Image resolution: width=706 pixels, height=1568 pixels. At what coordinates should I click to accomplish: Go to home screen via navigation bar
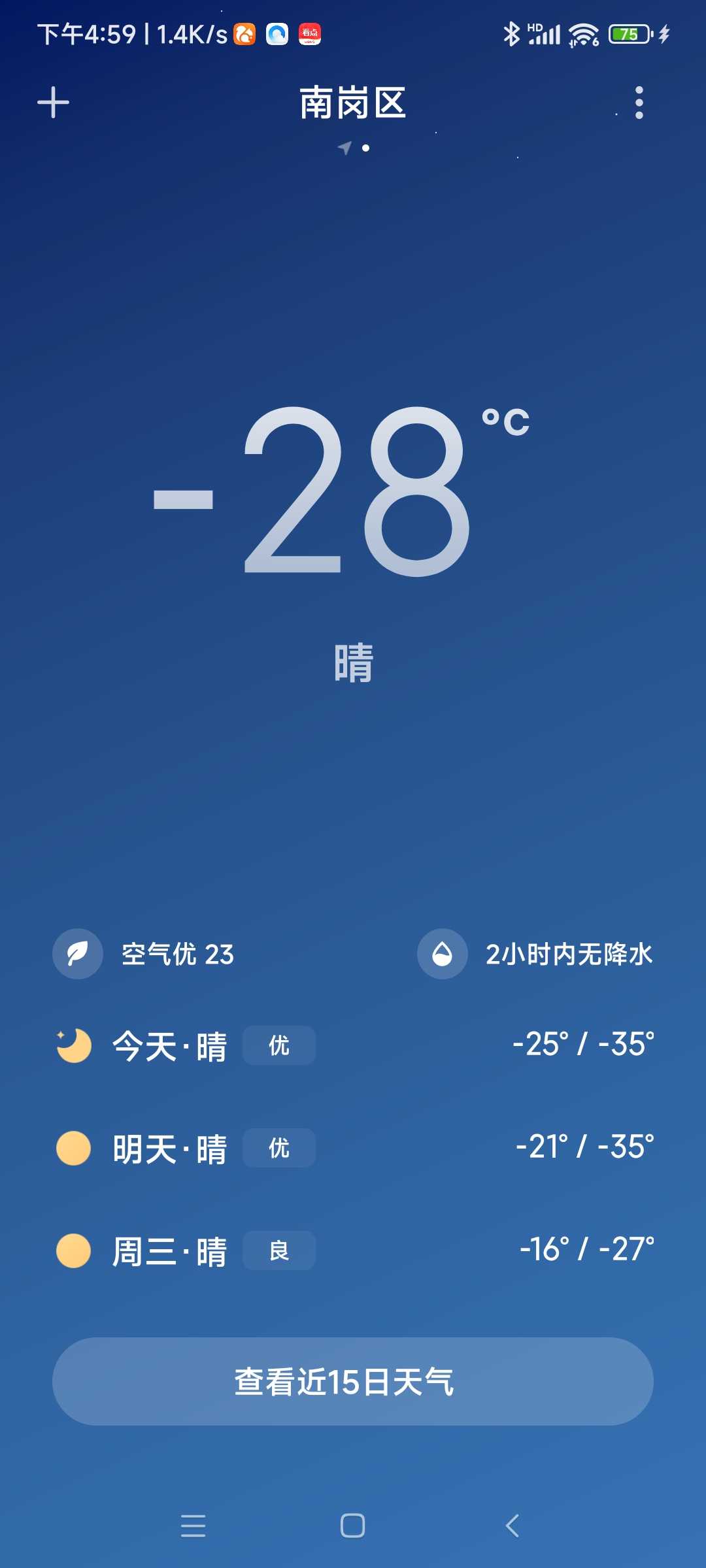tap(353, 1526)
